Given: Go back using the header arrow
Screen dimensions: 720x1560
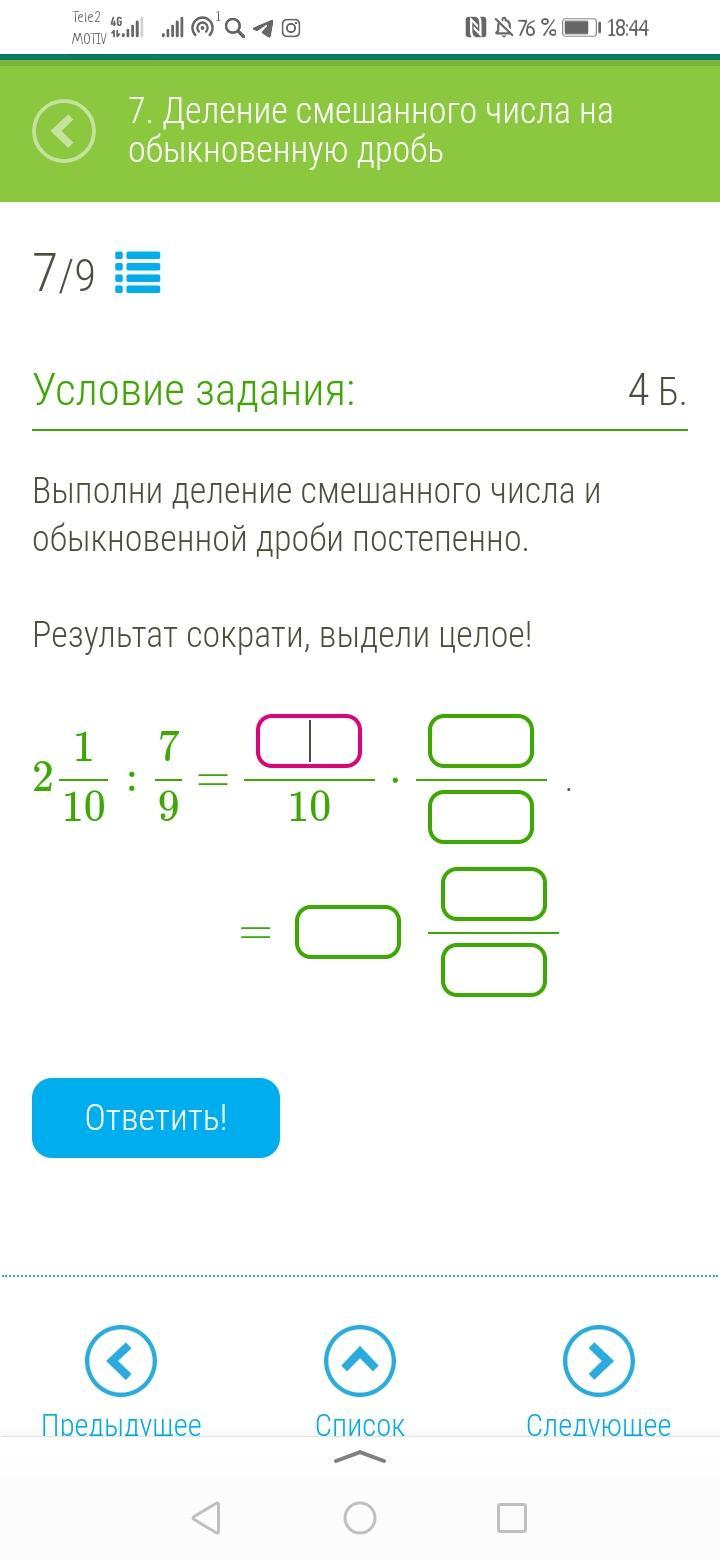Looking at the screenshot, I should click(x=64, y=131).
